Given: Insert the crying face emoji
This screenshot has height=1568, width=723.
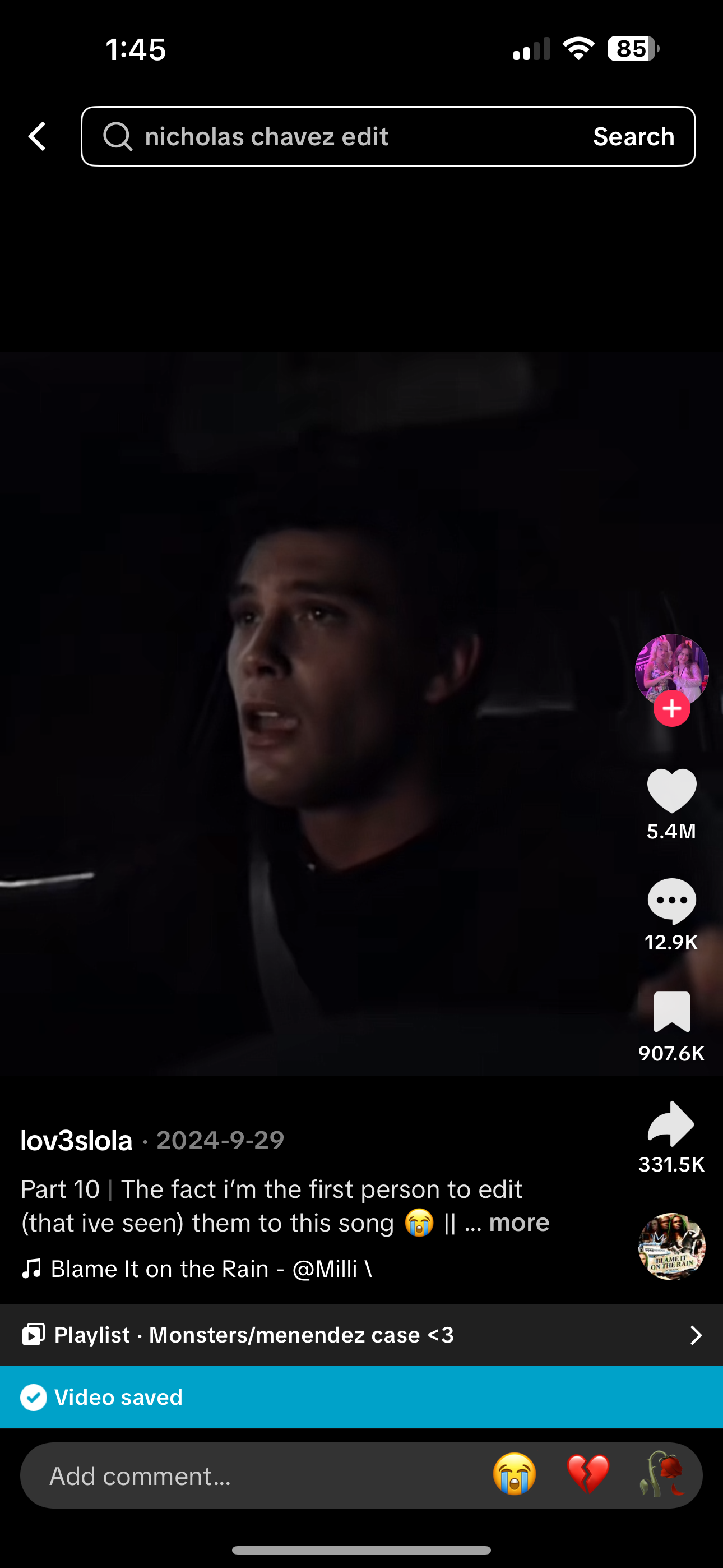Looking at the screenshot, I should (x=515, y=1475).
